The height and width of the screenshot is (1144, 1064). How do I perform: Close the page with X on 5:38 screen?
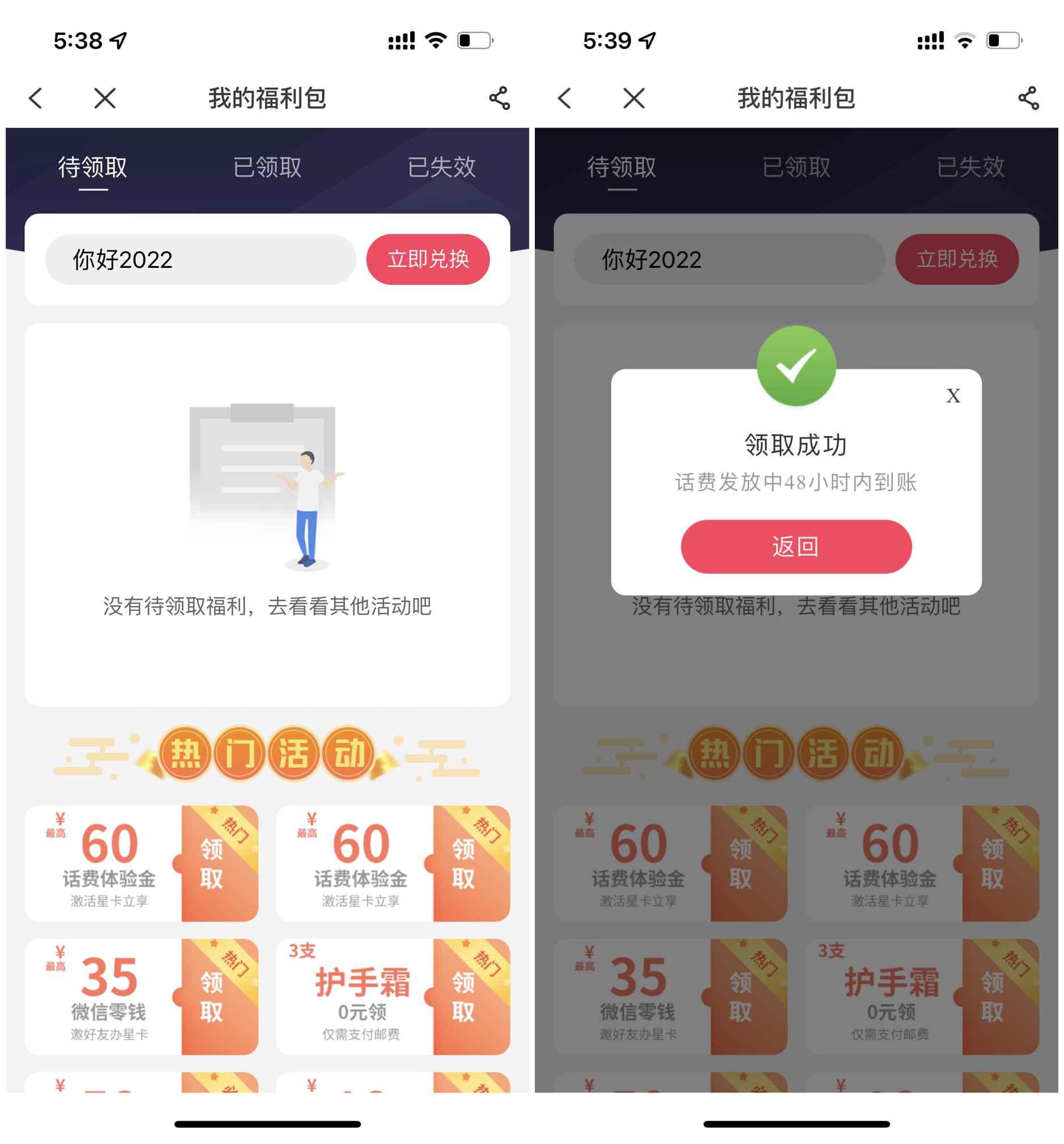[x=105, y=99]
